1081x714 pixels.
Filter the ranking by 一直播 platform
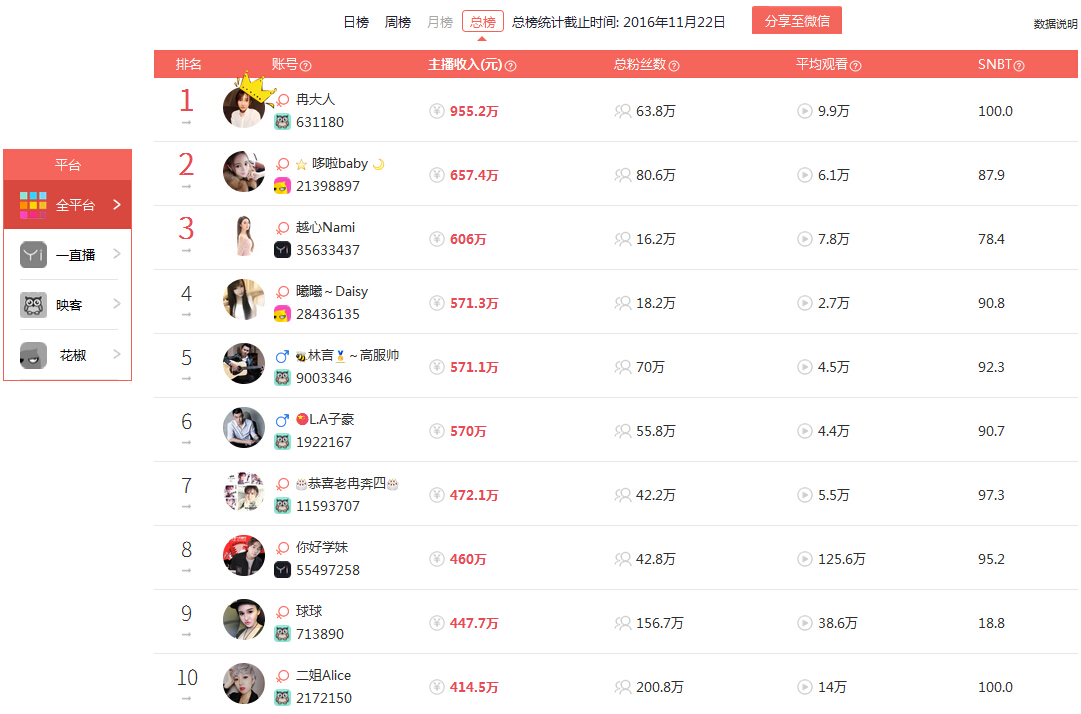[x=68, y=255]
